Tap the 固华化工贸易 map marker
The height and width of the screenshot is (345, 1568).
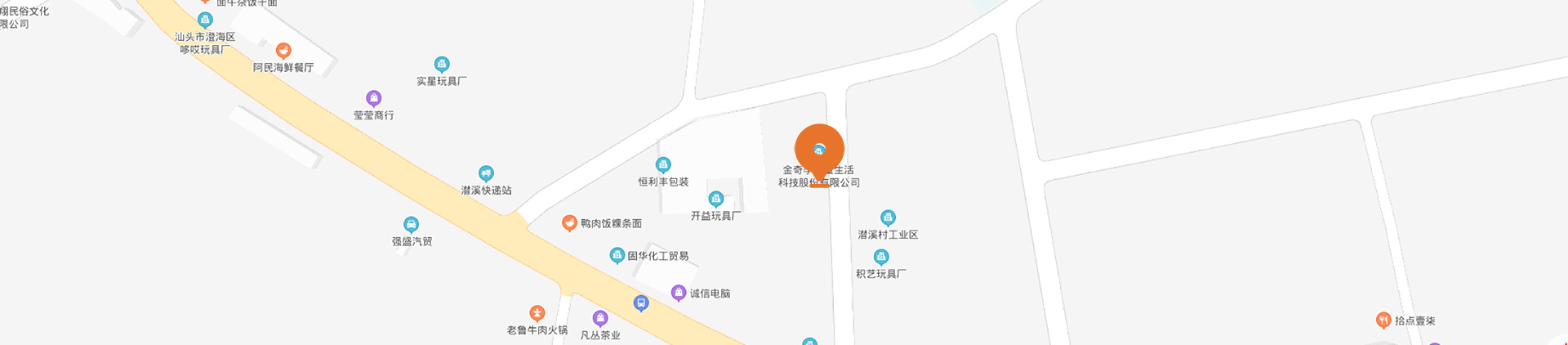click(x=617, y=256)
